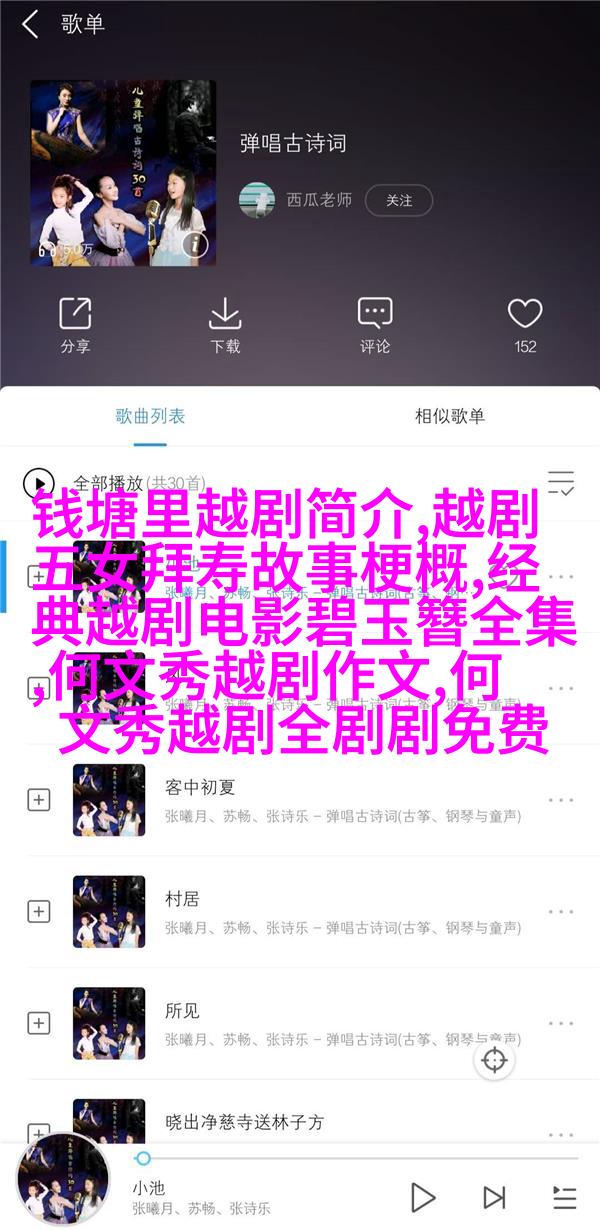This screenshot has height=1230, width=600.
Task: Go back from the playlist page
Action: (30, 25)
